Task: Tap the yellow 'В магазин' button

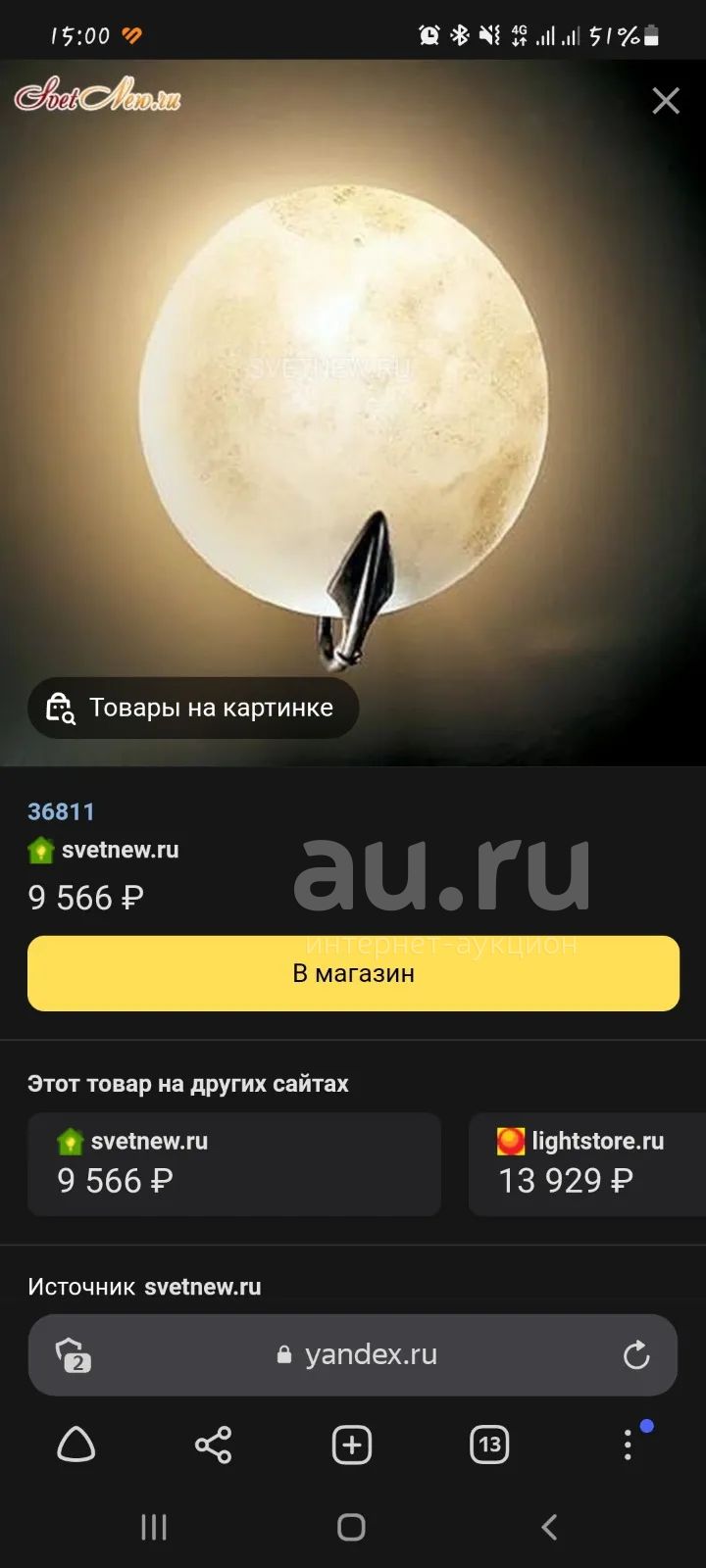Action: coord(353,973)
